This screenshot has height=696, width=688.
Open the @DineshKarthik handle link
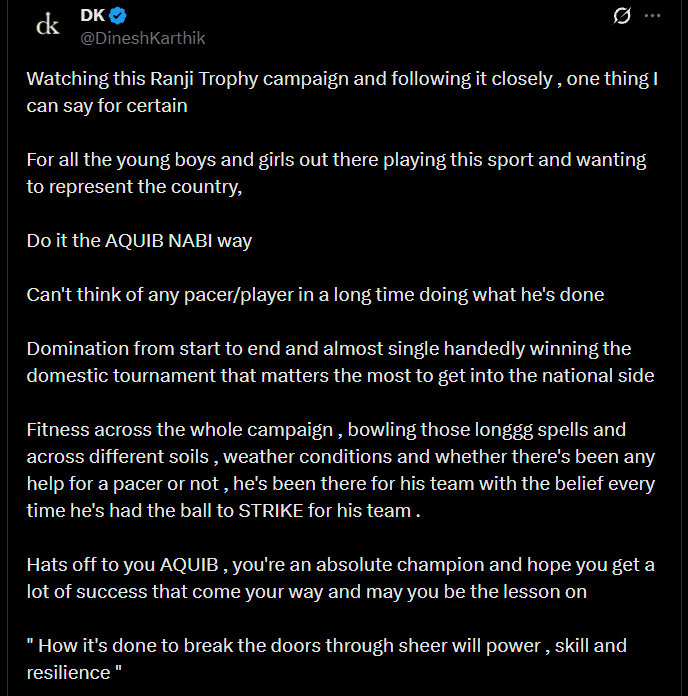click(x=143, y=38)
